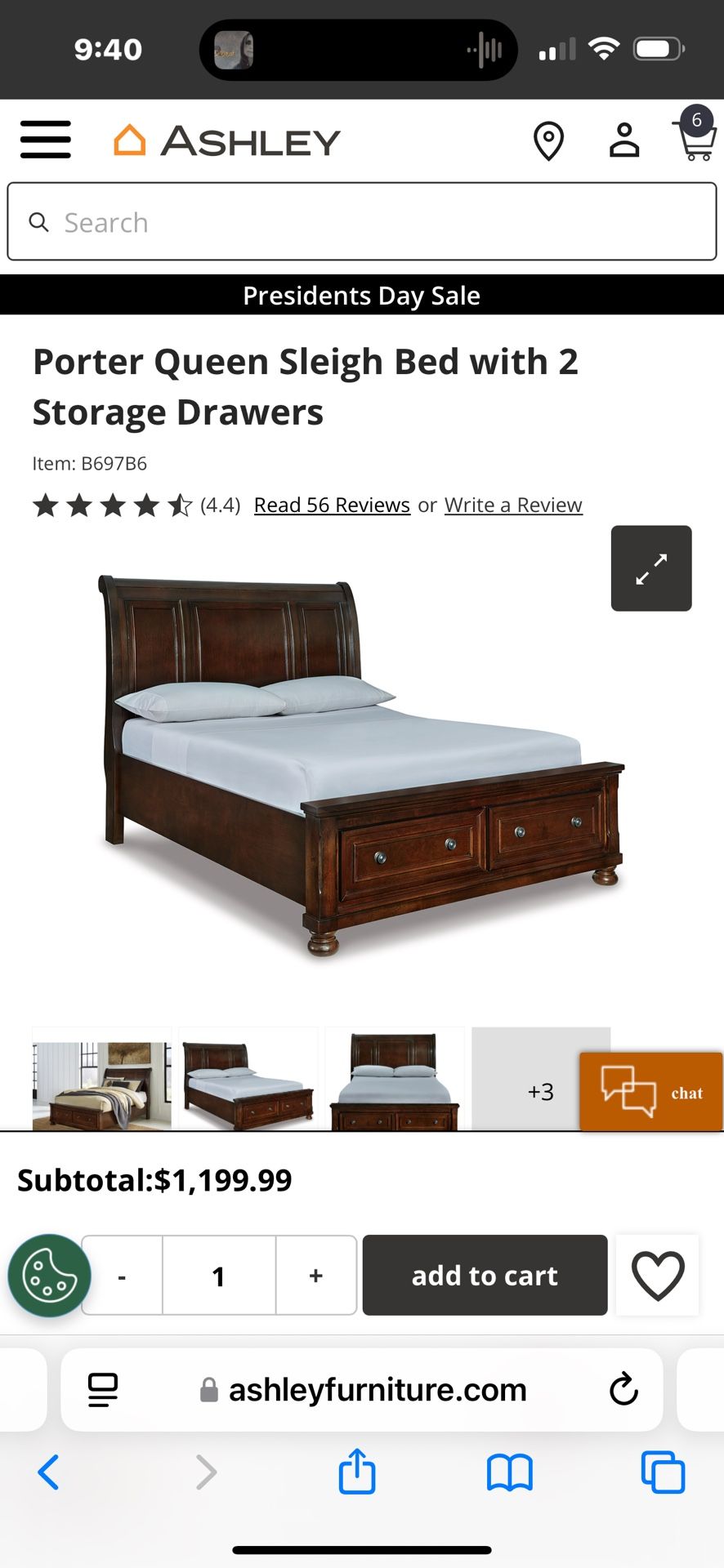This screenshot has height=1568, width=724.
Task: Expand the product image to fullscreen
Action: click(x=650, y=568)
